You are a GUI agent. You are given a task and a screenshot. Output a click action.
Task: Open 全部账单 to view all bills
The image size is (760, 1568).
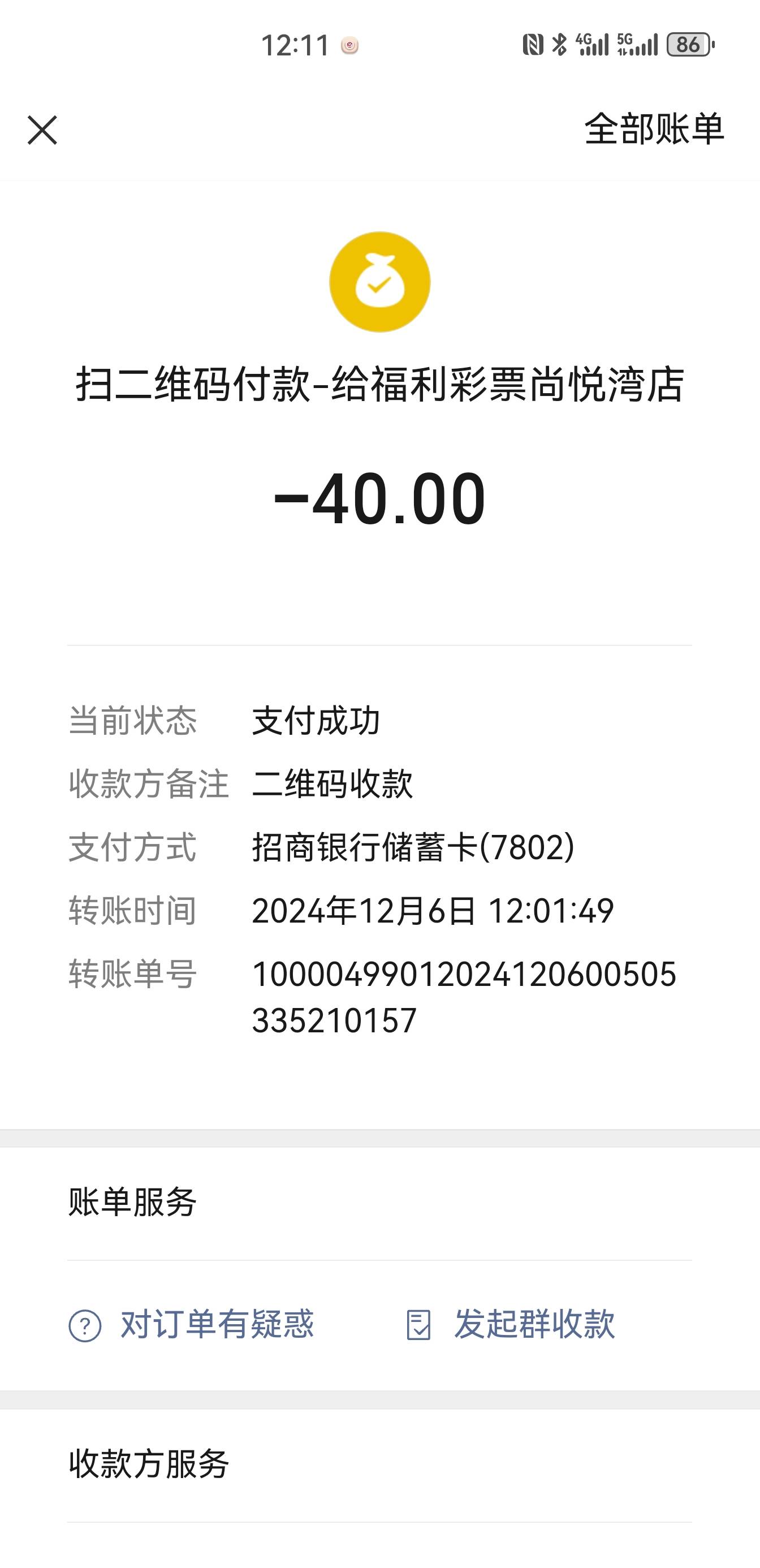[x=654, y=129]
